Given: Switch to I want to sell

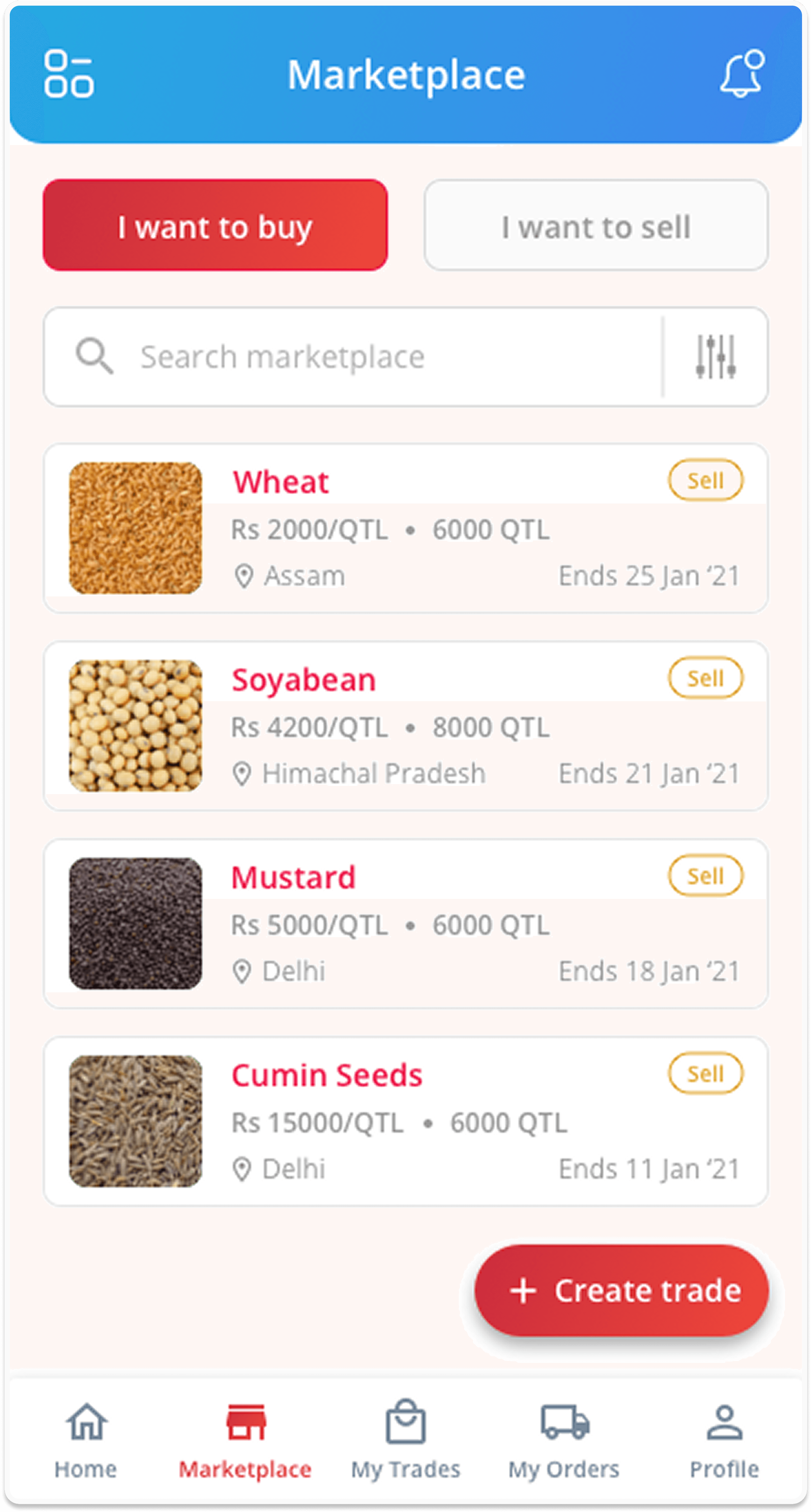Looking at the screenshot, I should click(595, 225).
